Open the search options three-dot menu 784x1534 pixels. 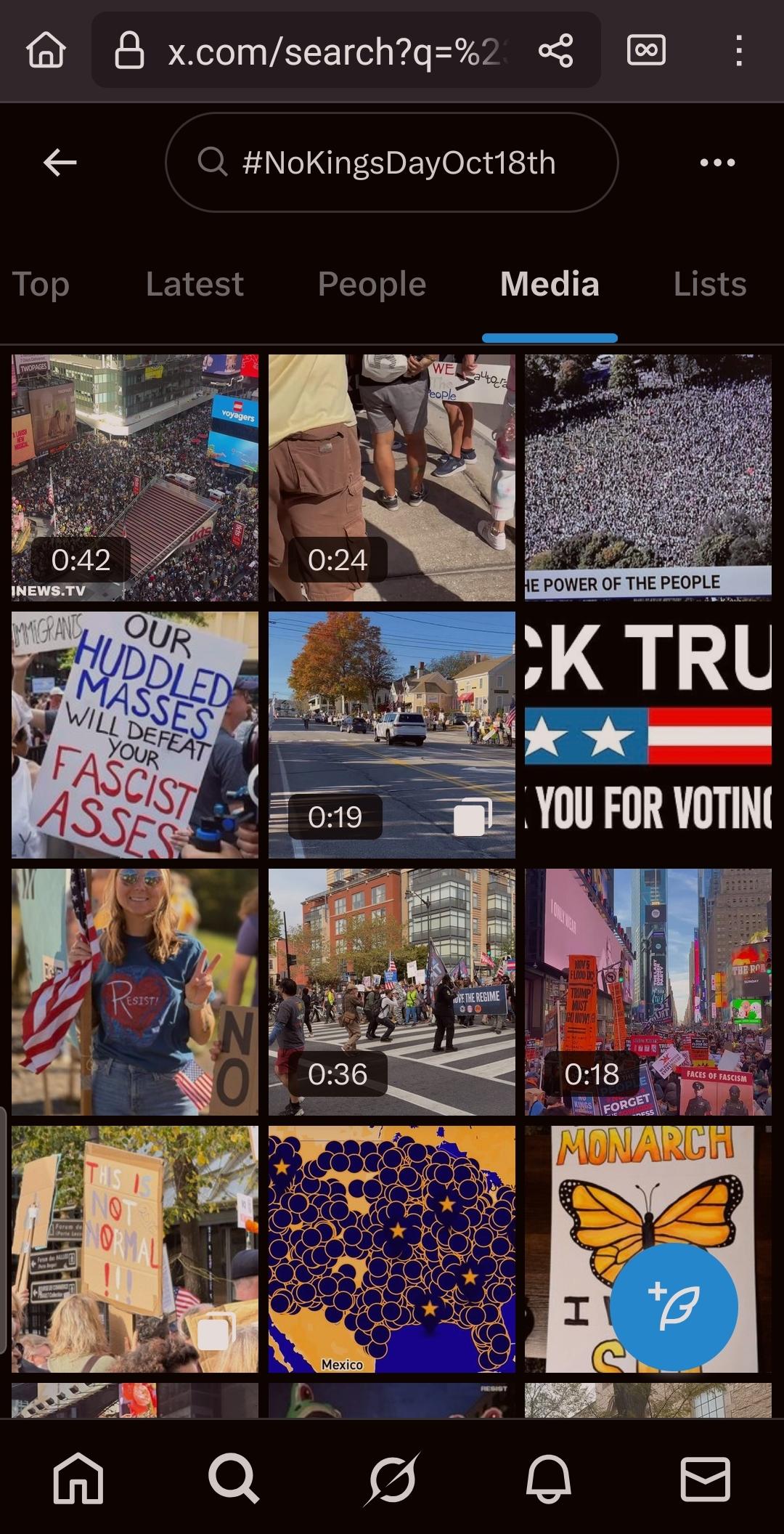click(717, 163)
